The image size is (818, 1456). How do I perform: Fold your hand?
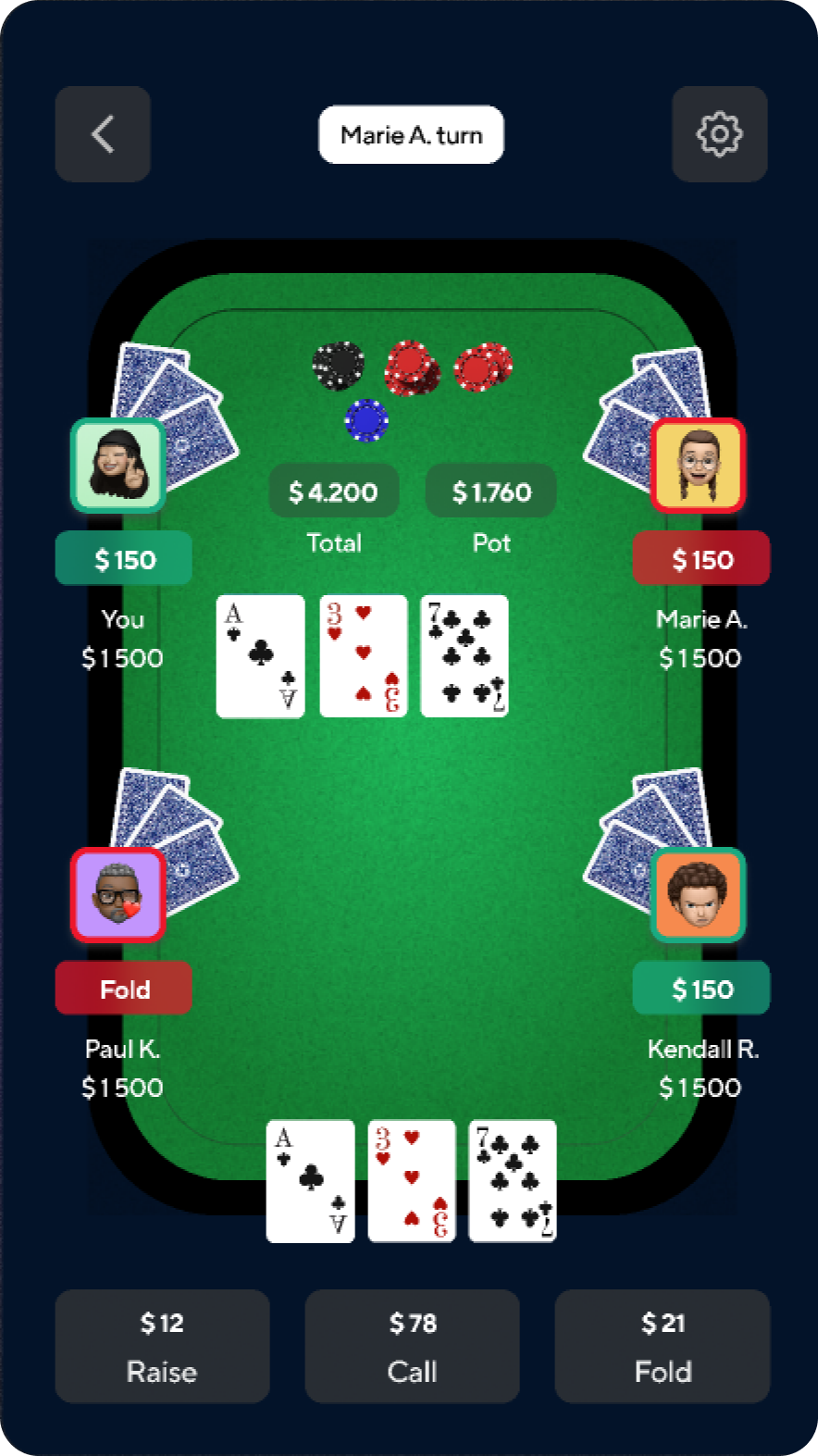[662, 1346]
